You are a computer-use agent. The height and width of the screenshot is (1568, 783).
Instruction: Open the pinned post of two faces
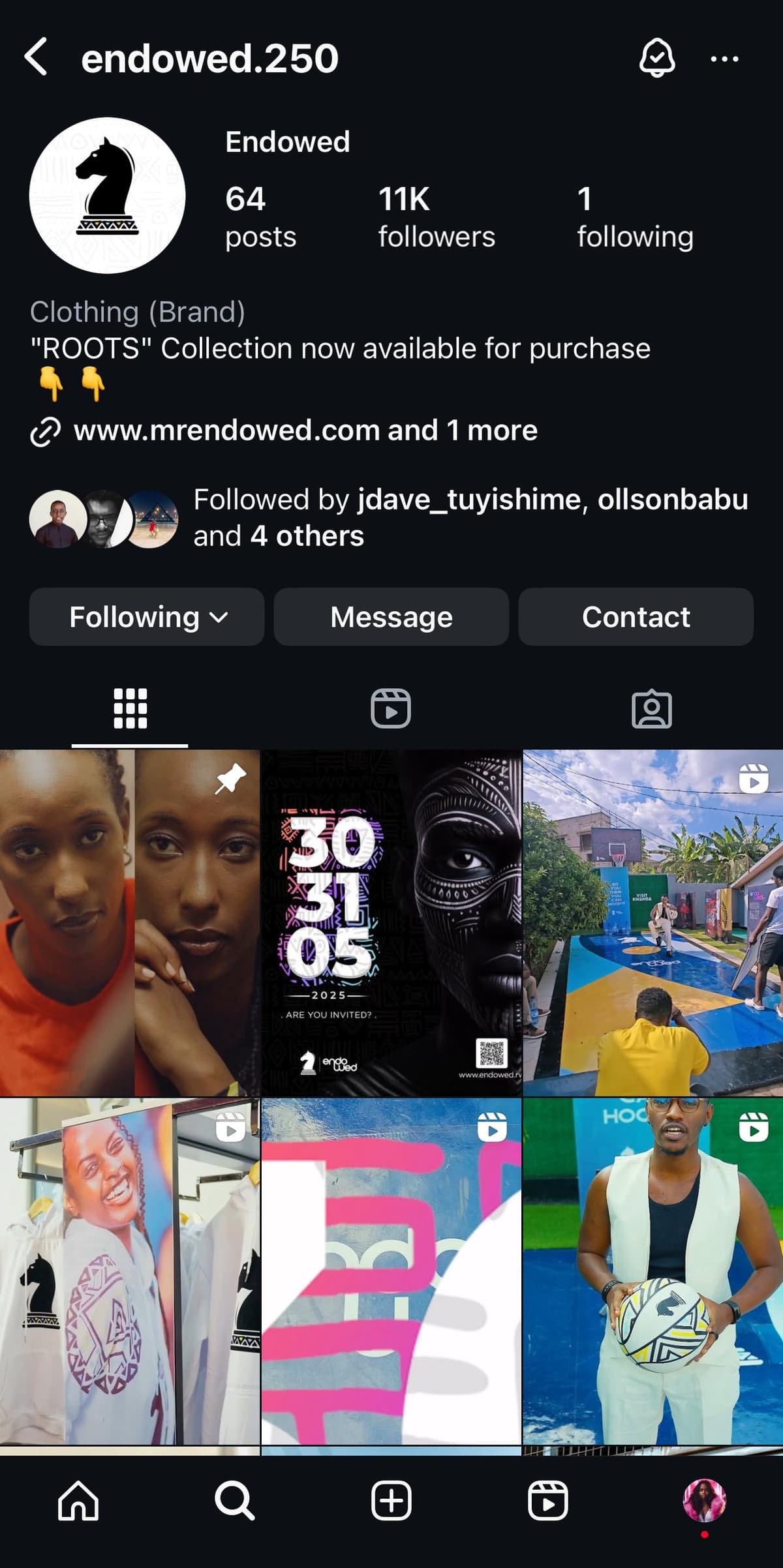129,922
